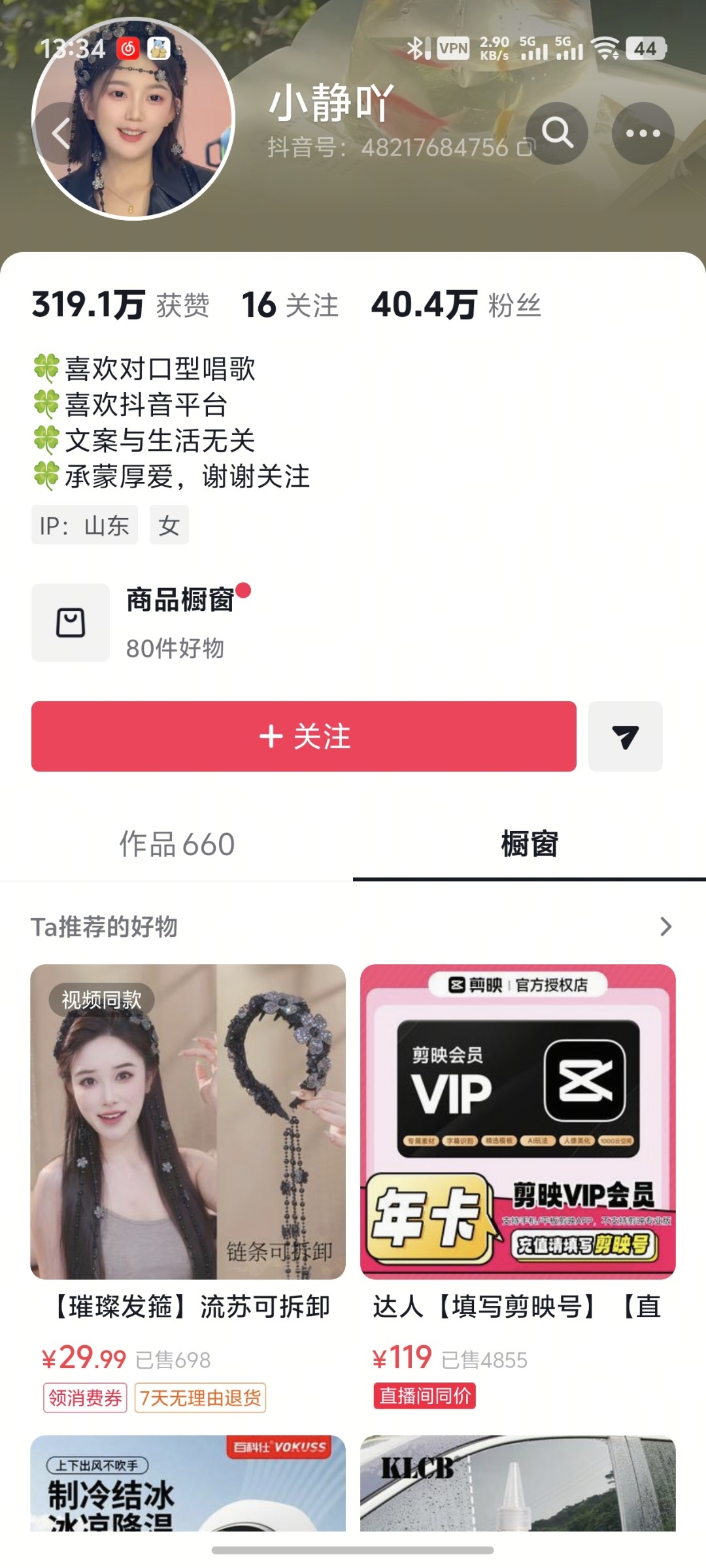This screenshot has height=1568, width=706.
Task: Follow this user with +关注
Action: tap(304, 736)
